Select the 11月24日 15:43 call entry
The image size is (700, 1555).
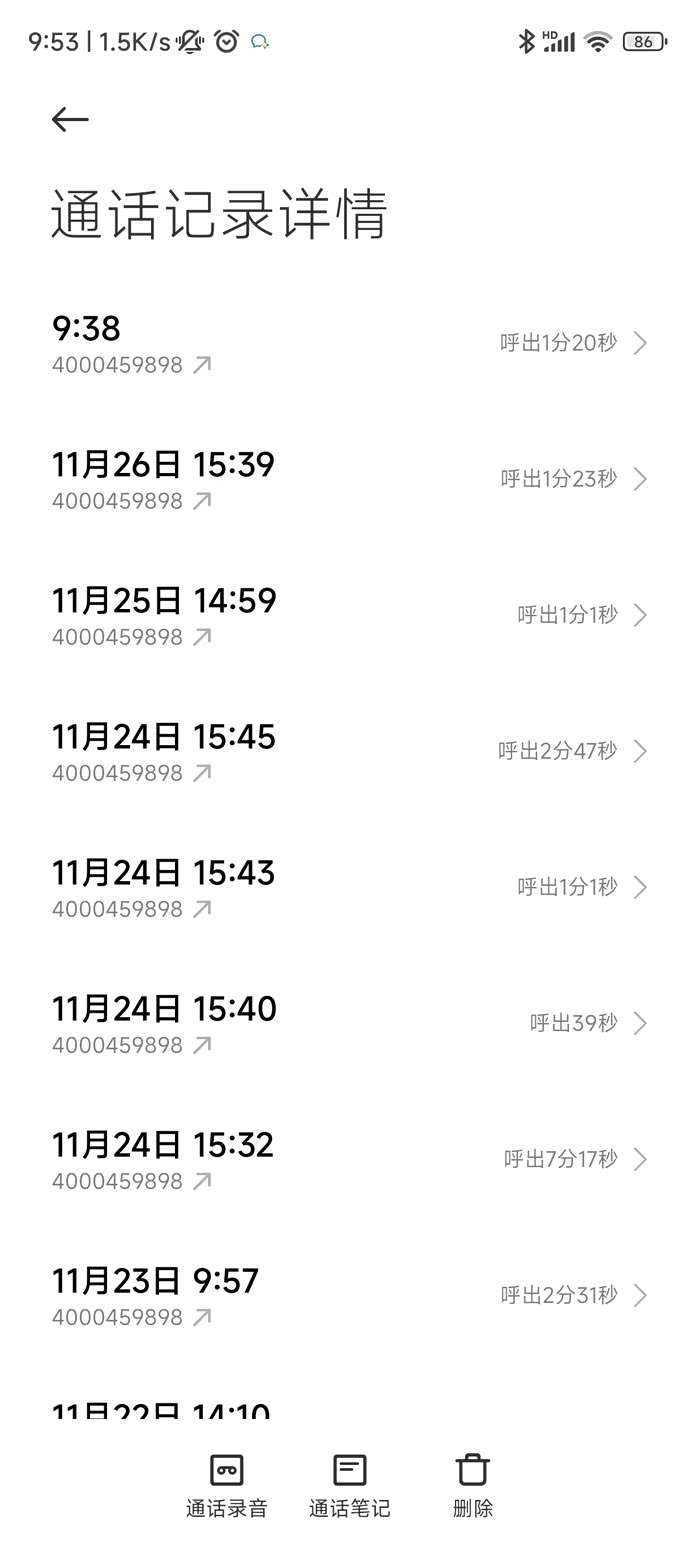pyautogui.click(x=350, y=887)
